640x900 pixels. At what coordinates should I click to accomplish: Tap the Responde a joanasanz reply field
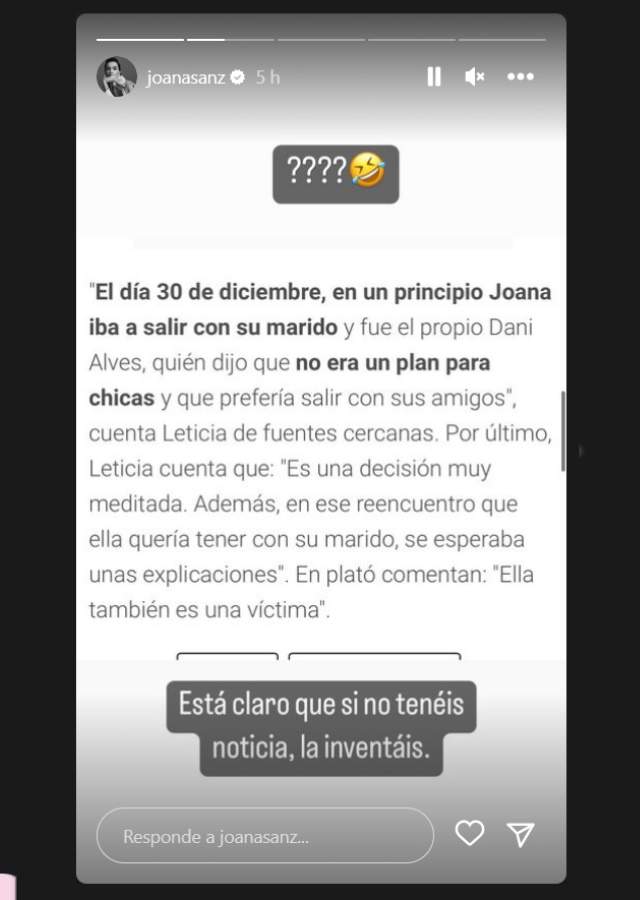tap(265, 836)
